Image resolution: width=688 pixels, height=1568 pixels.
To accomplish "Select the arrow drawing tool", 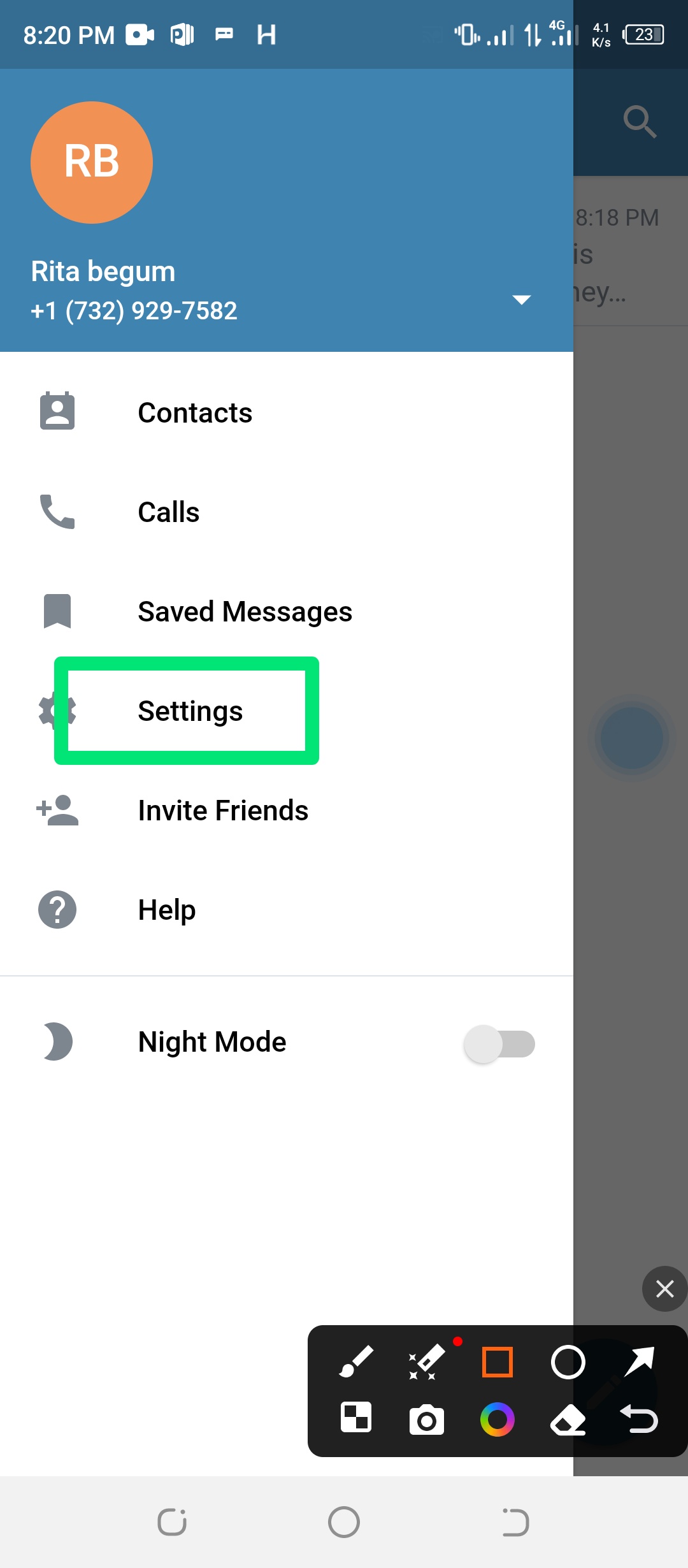I will click(x=639, y=1362).
